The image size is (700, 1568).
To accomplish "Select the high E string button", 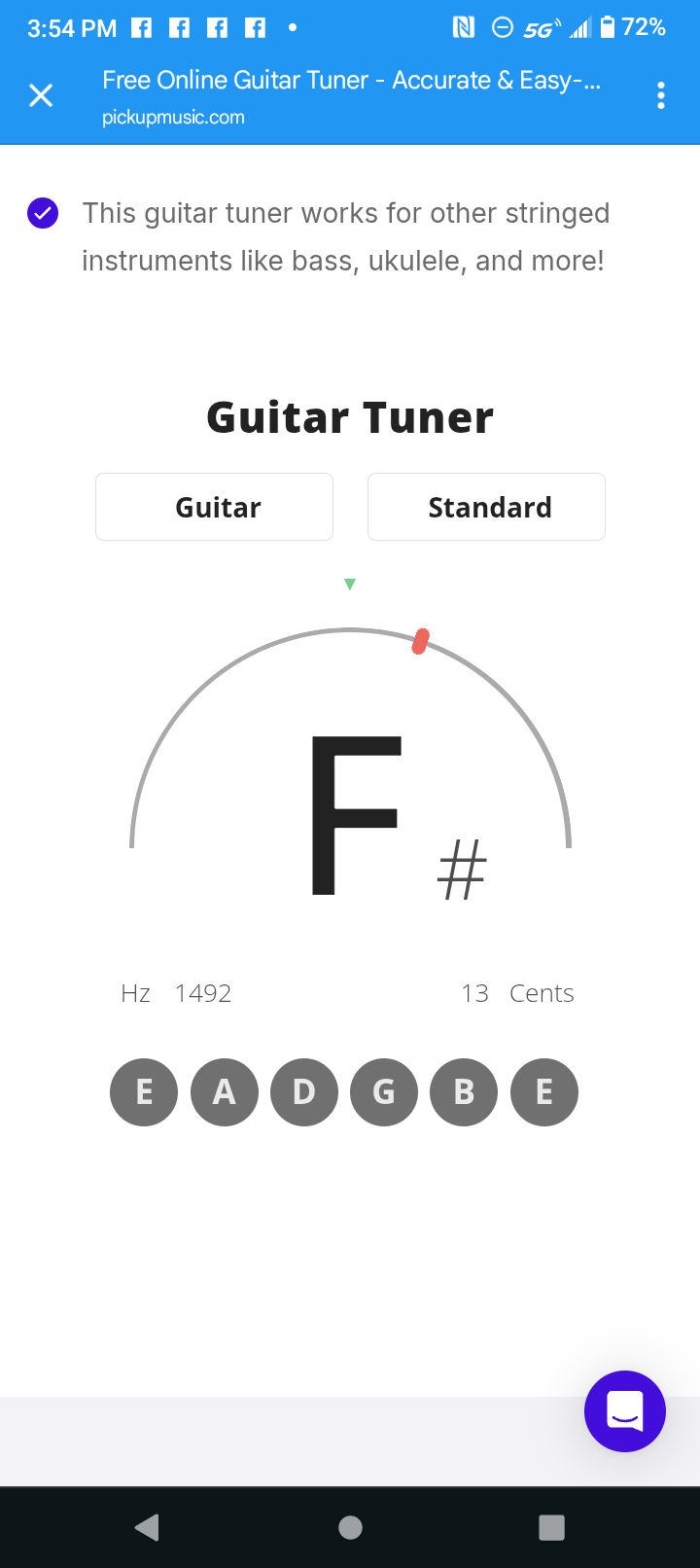I will tap(544, 1092).
